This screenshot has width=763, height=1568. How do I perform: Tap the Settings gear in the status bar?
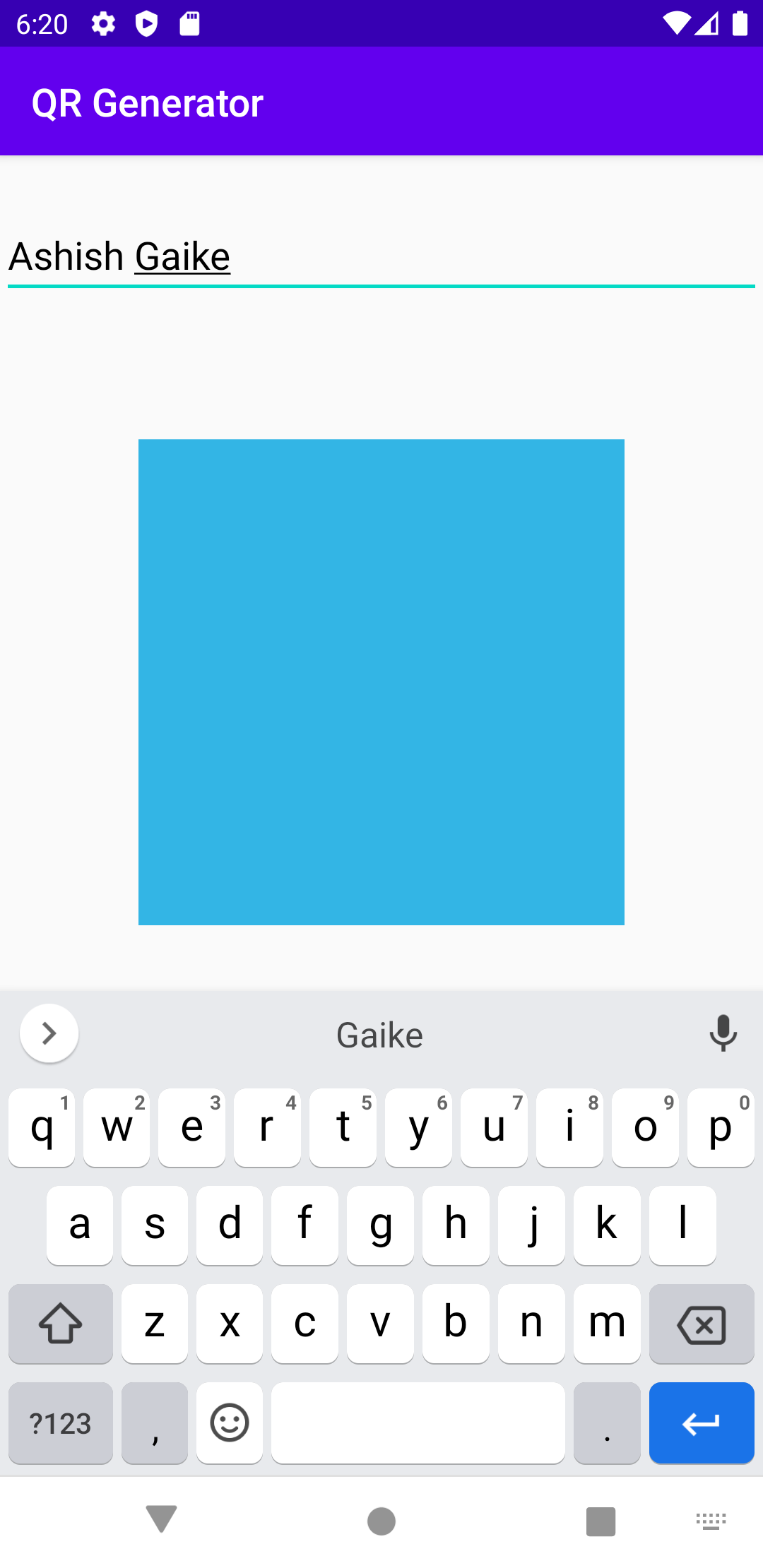(102, 23)
